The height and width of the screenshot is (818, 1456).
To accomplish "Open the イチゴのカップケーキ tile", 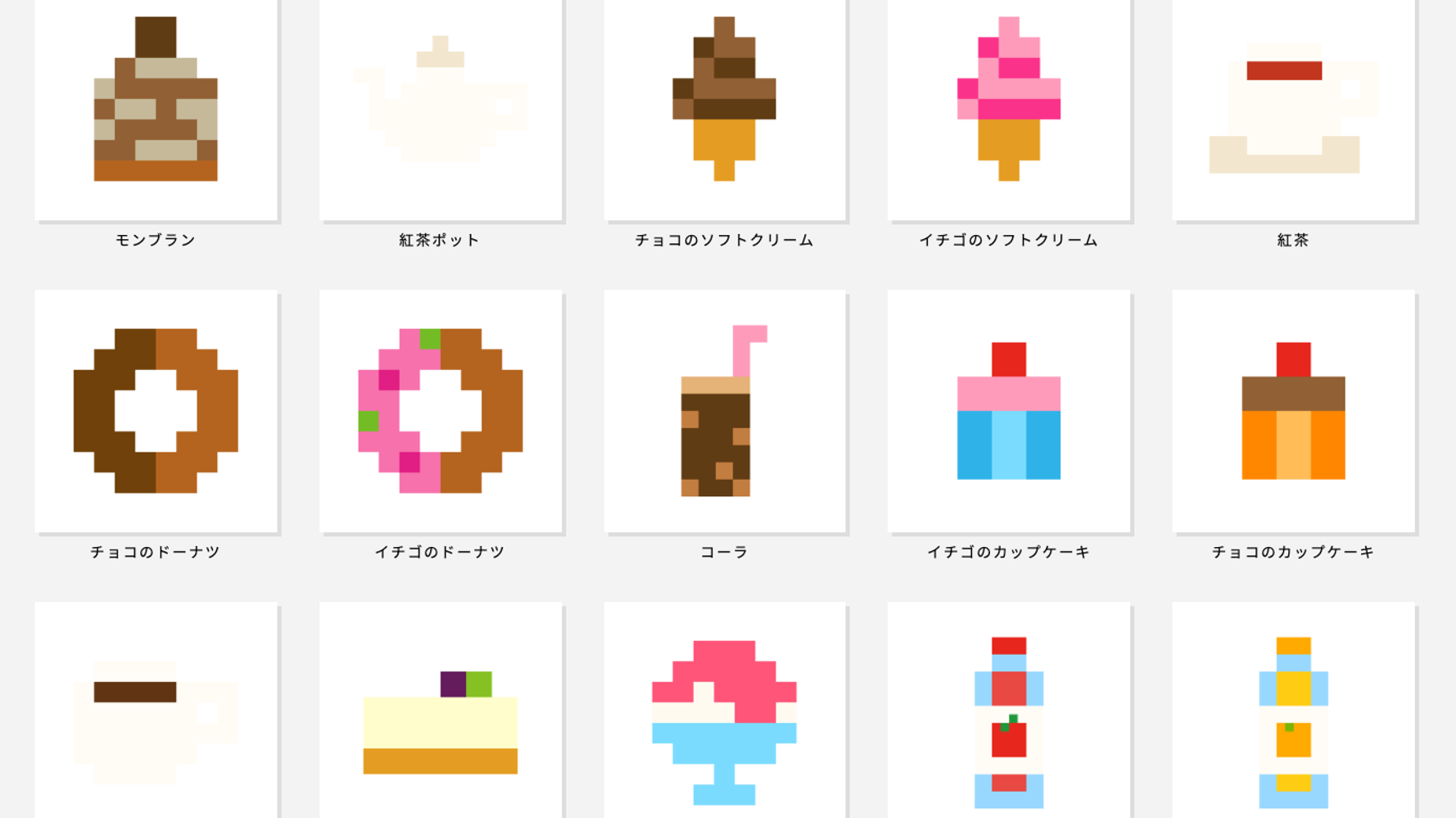I will pyautogui.click(x=1009, y=411).
